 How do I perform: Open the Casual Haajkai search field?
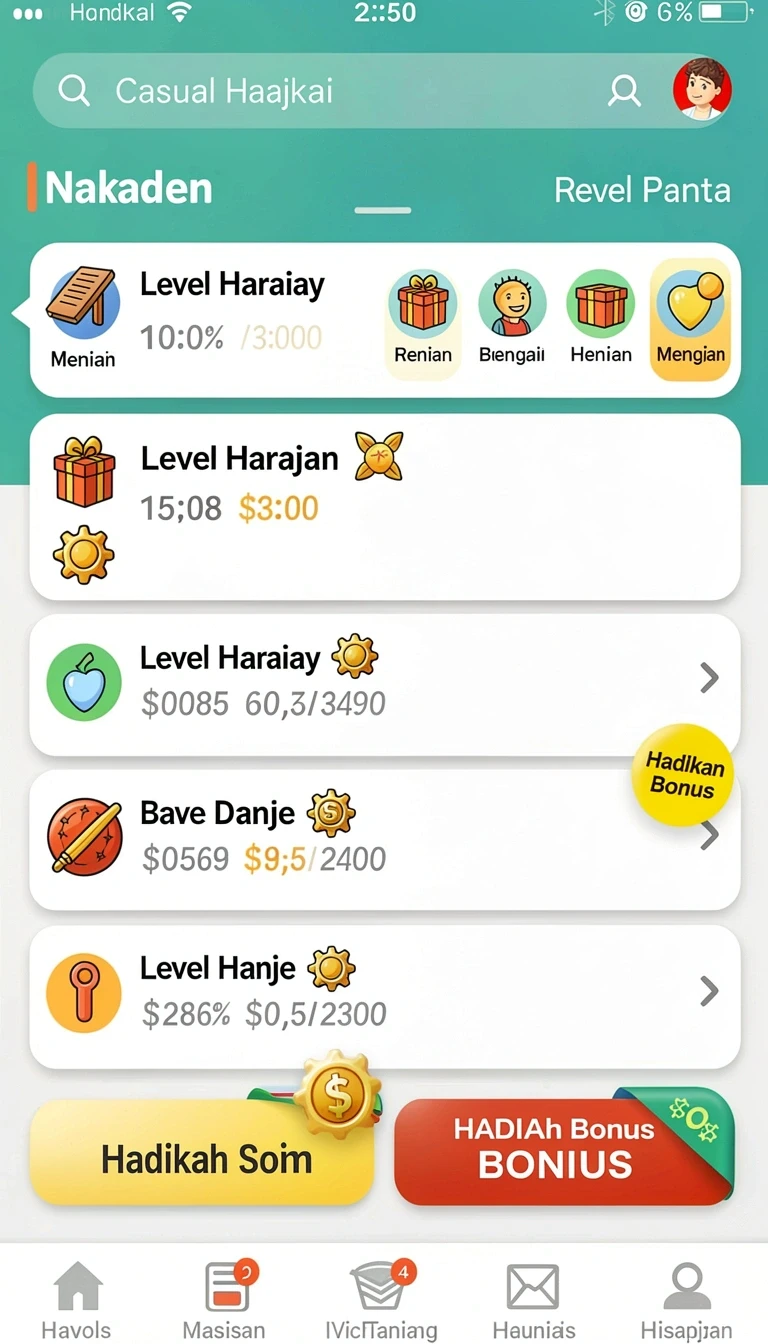point(320,91)
